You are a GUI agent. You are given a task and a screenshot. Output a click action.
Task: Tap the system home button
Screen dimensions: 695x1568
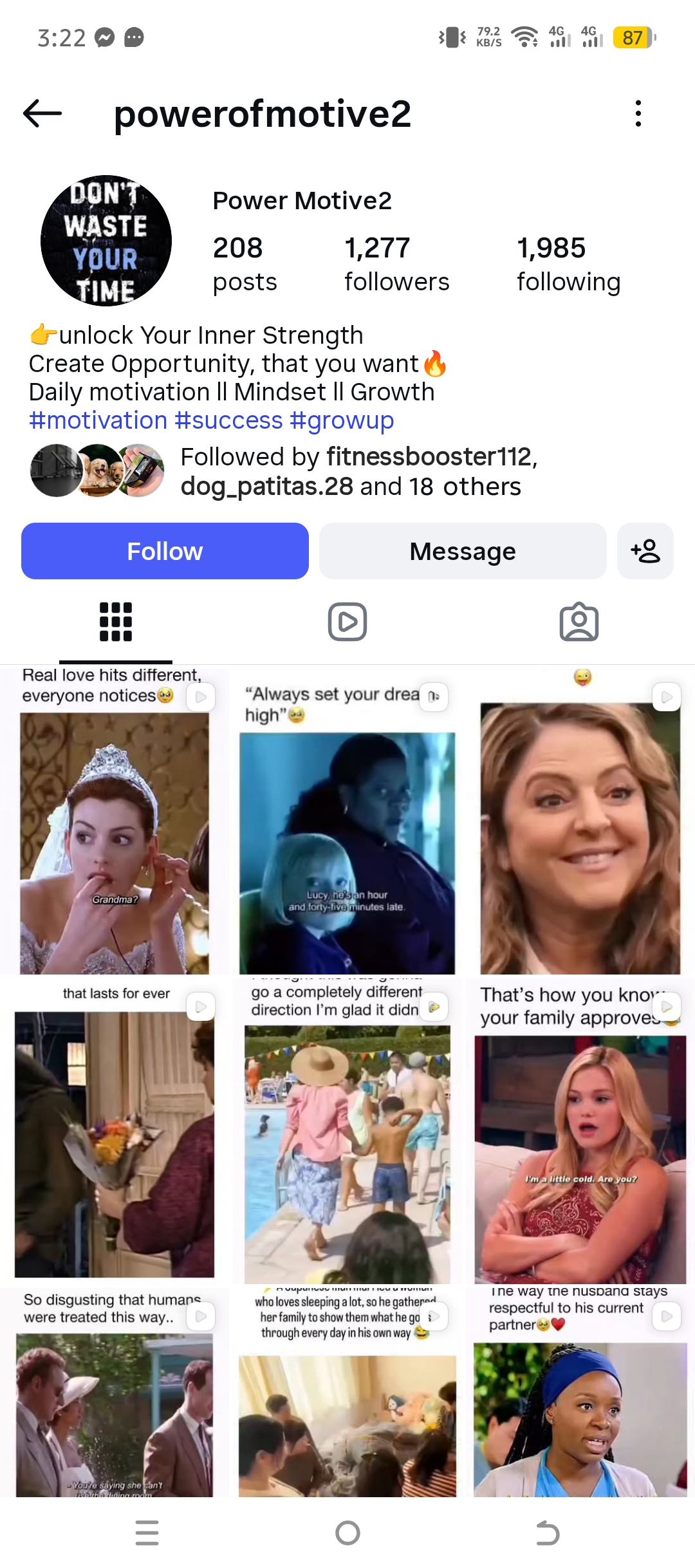pyautogui.click(x=347, y=1533)
